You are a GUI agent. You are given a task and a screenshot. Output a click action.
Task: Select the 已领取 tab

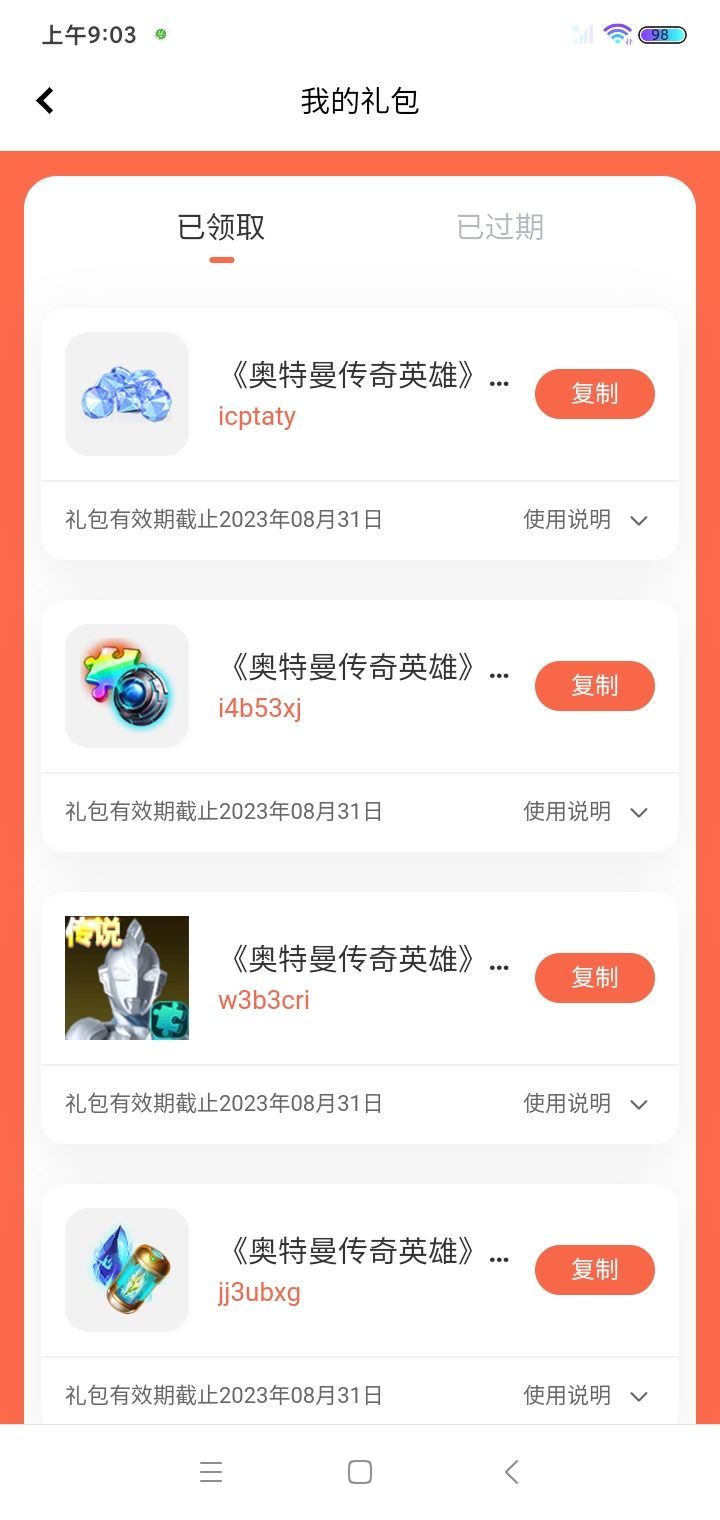coord(221,228)
